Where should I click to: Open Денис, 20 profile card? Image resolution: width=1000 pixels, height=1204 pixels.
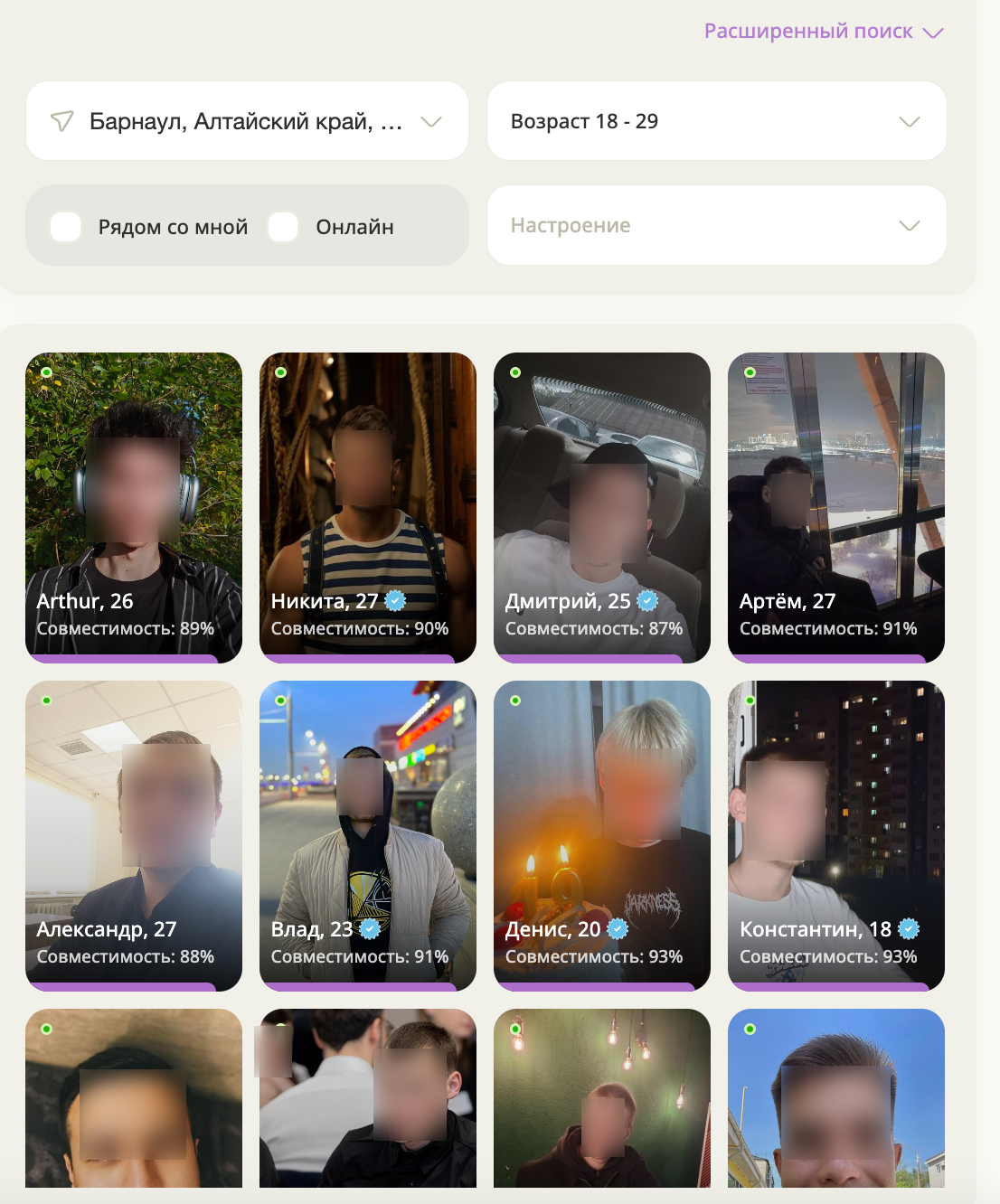click(601, 835)
